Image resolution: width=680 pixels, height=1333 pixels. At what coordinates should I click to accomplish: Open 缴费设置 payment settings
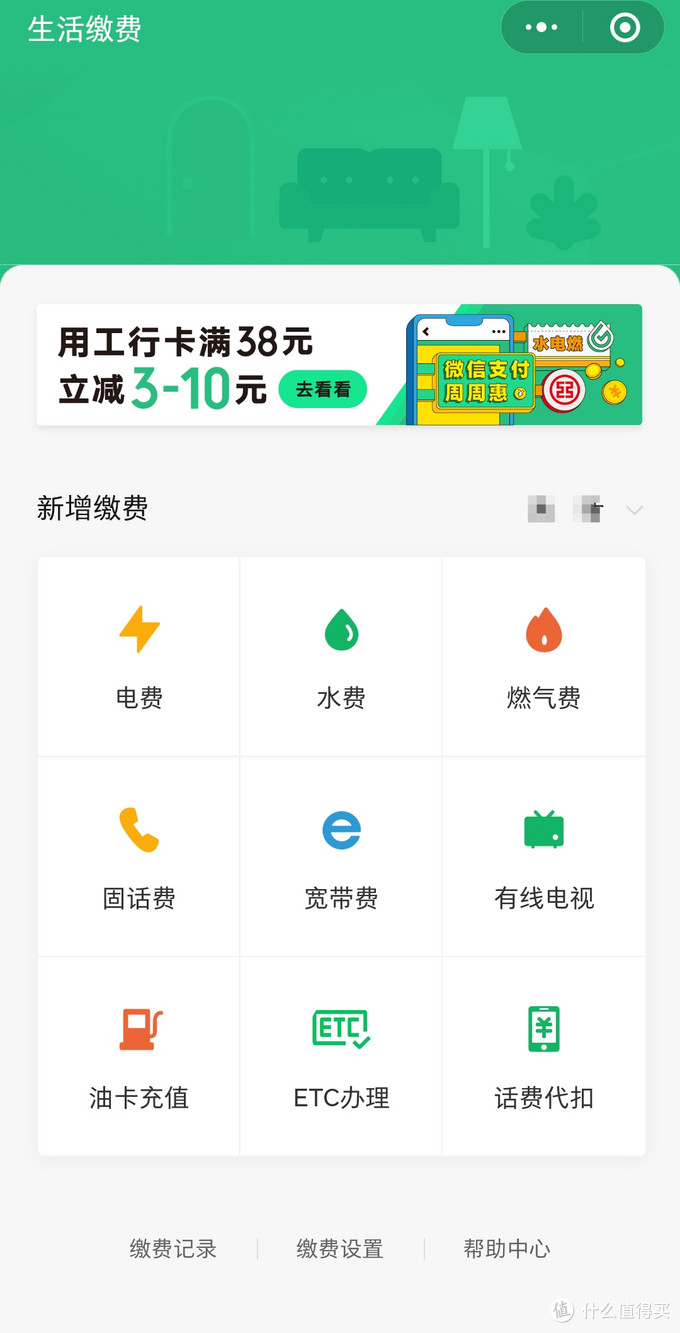click(x=340, y=1249)
